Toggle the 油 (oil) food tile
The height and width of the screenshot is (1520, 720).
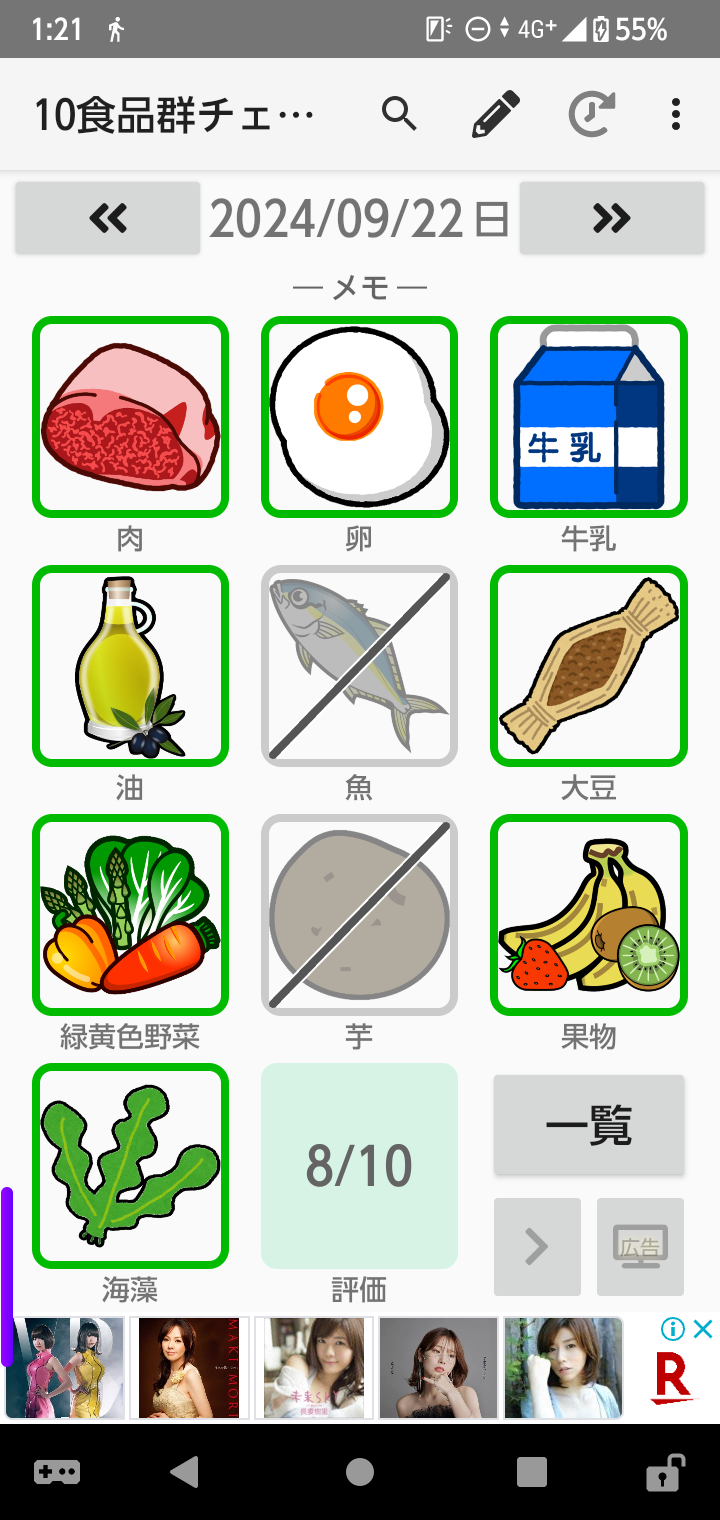coord(130,665)
